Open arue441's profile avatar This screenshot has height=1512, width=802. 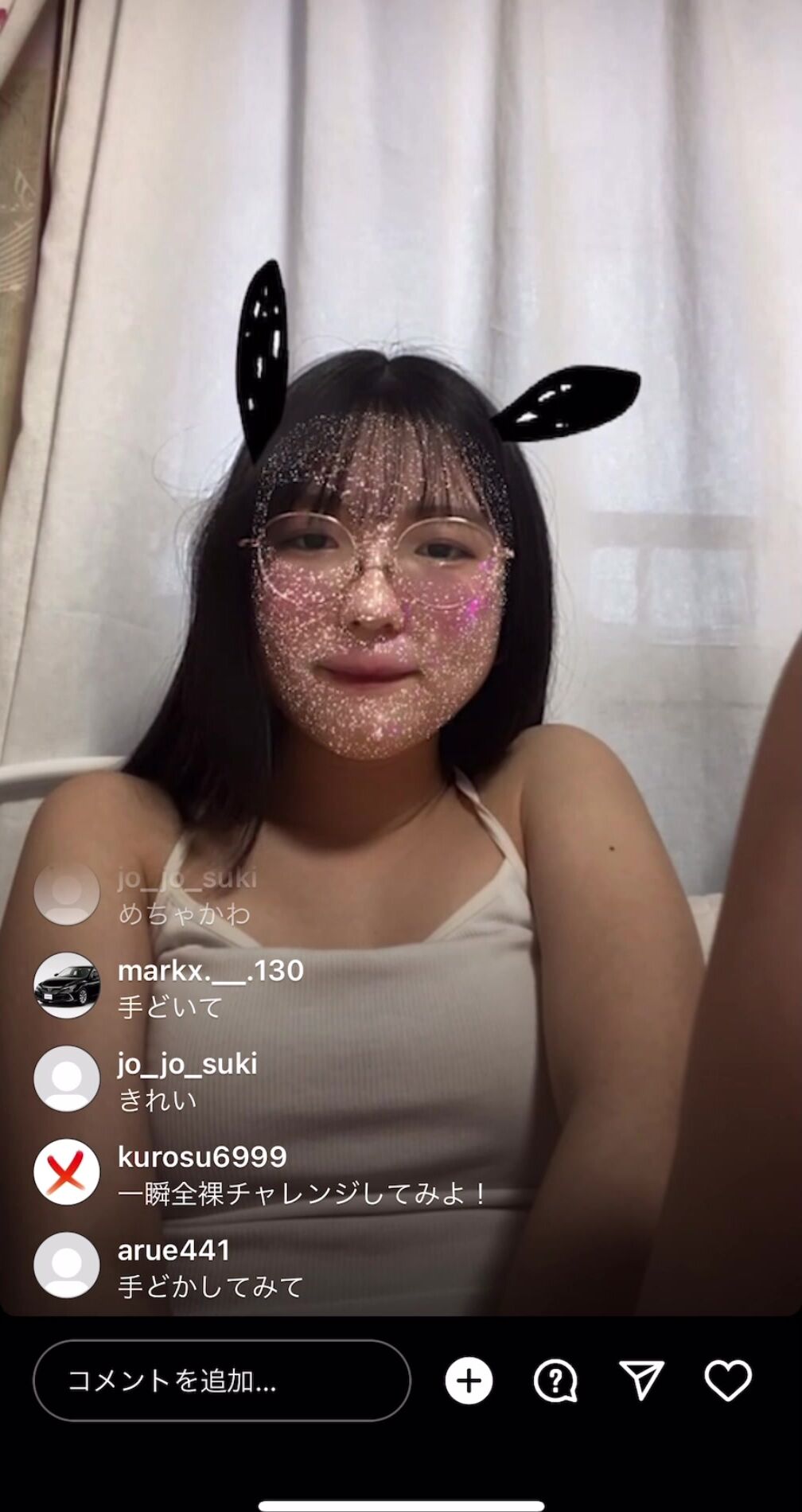coord(67,1265)
